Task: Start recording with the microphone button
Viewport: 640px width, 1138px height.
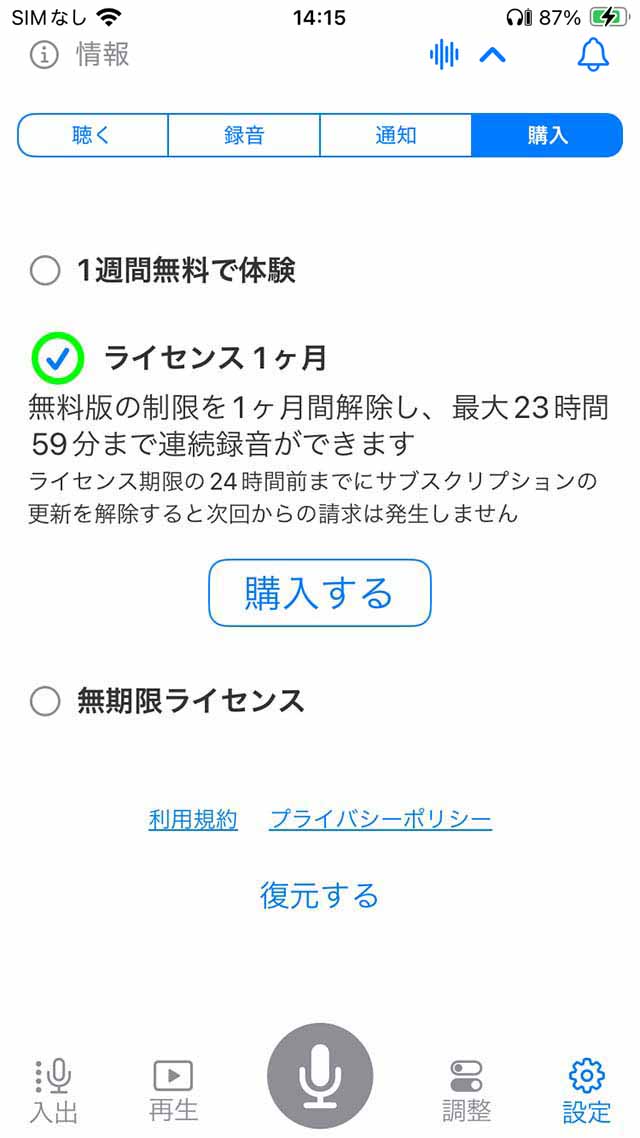Action: [320, 1077]
